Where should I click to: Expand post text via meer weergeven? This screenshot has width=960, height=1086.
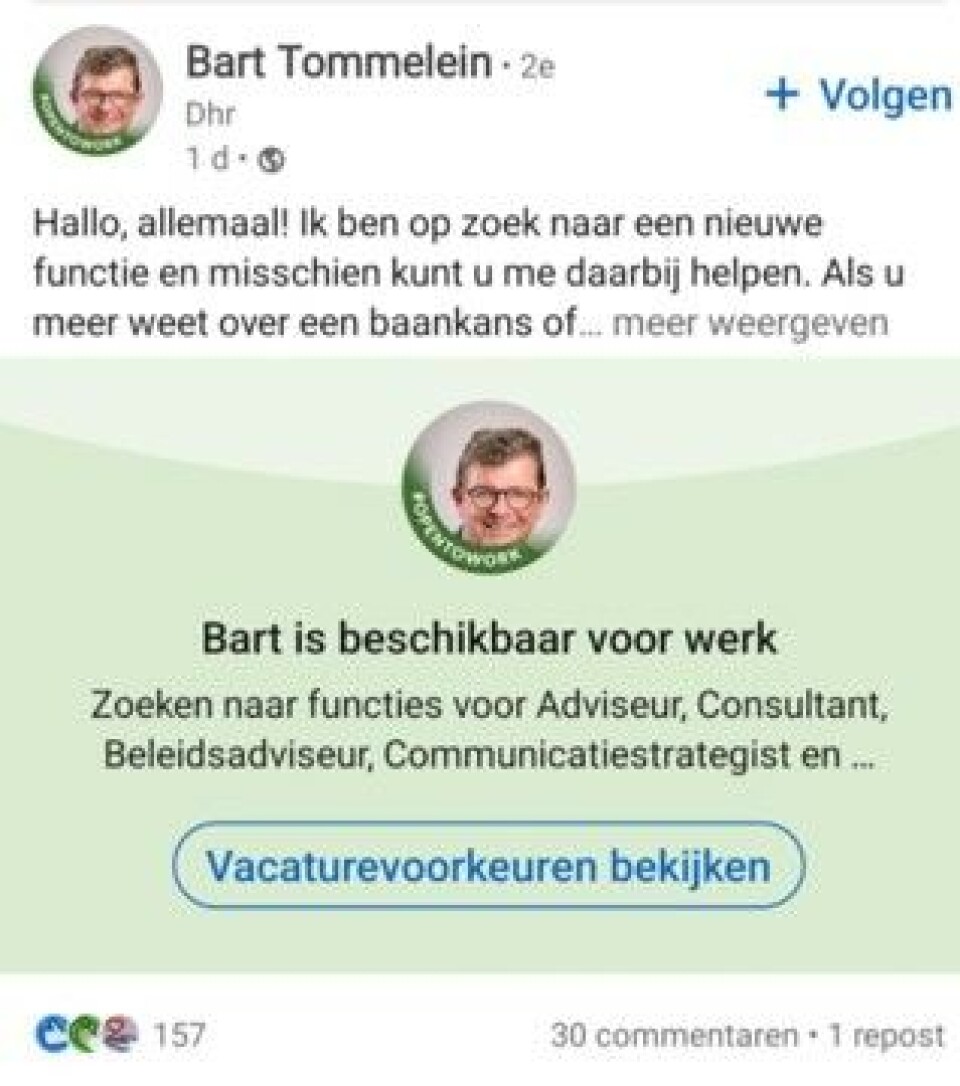coord(748,325)
